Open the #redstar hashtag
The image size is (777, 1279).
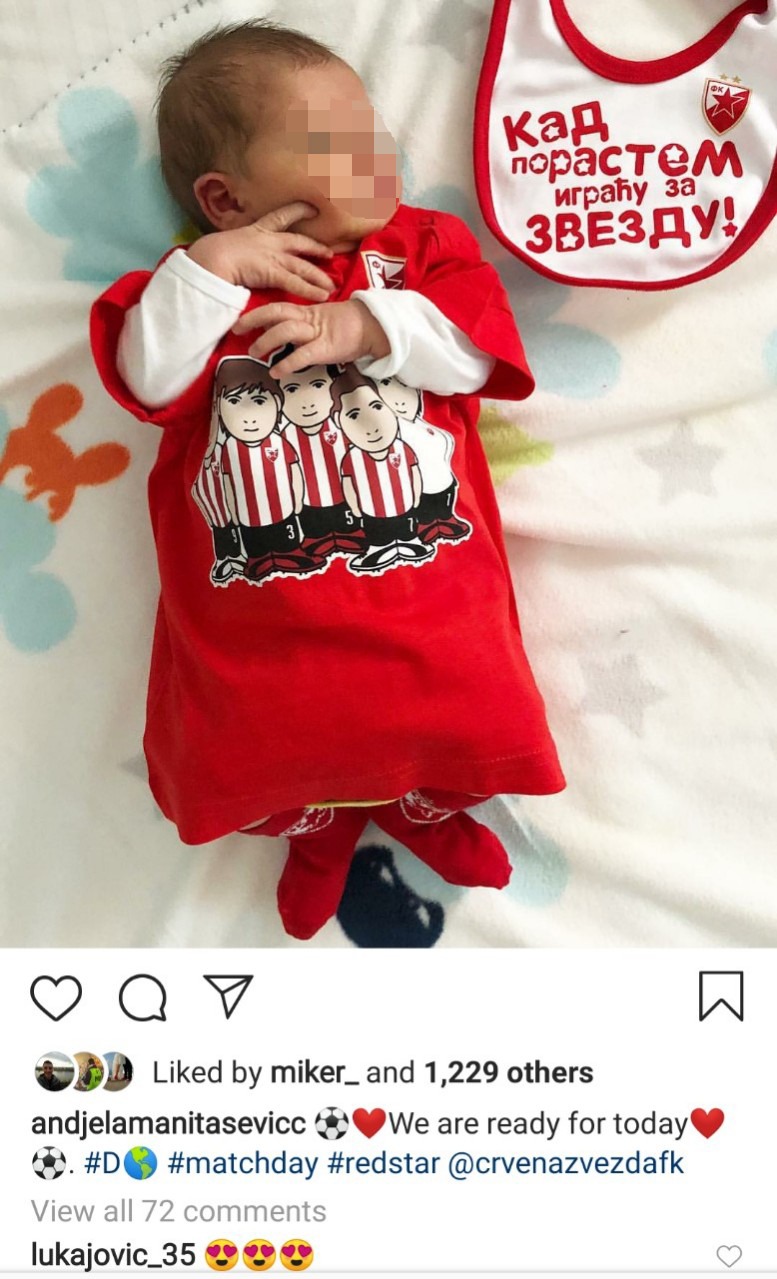coord(380,1164)
